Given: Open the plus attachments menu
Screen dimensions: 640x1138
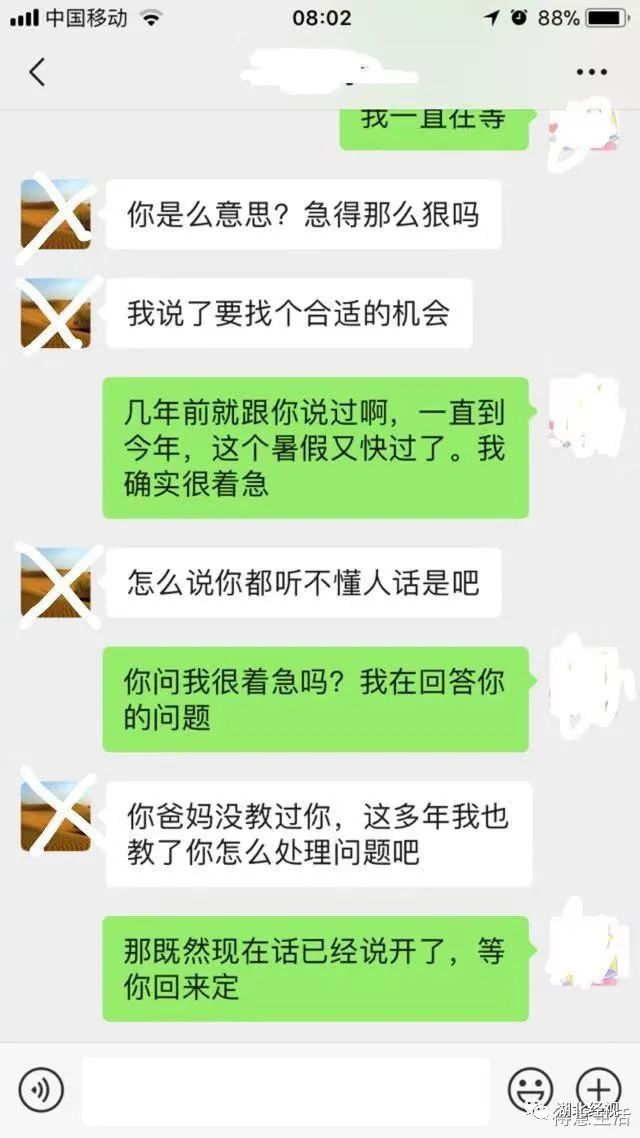Looking at the screenshot, I should 598,1088.
